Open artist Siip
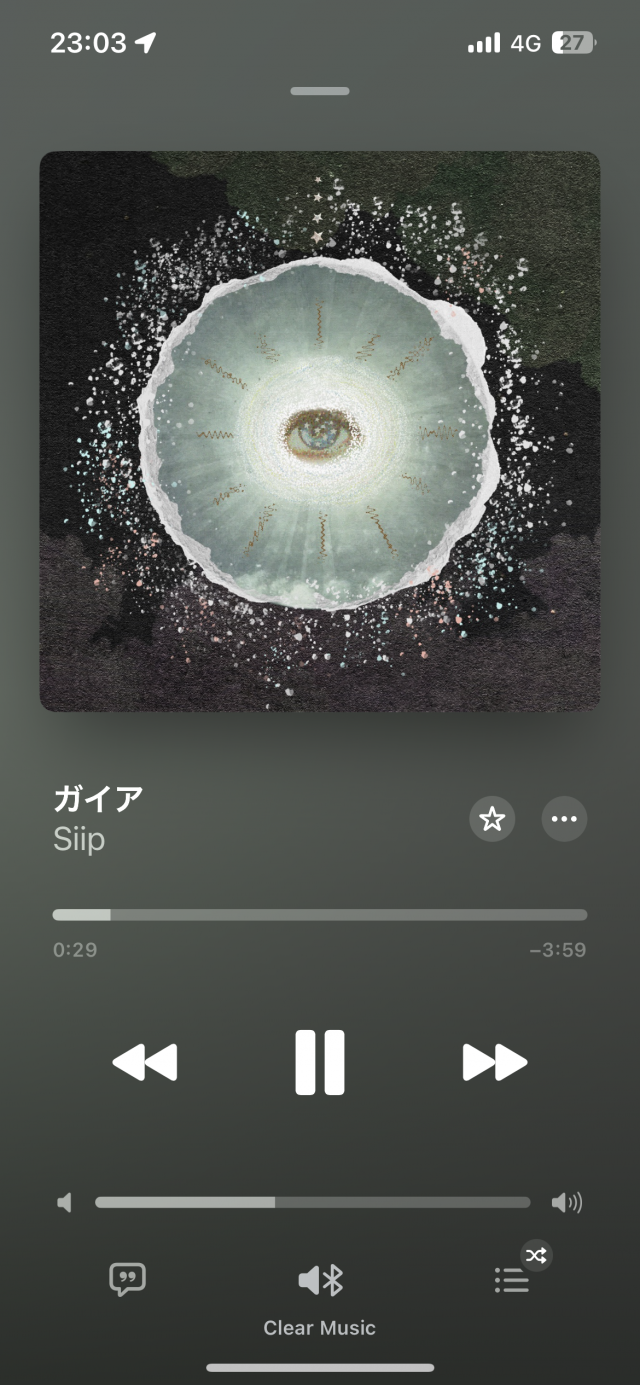 [x=79, y=839]
